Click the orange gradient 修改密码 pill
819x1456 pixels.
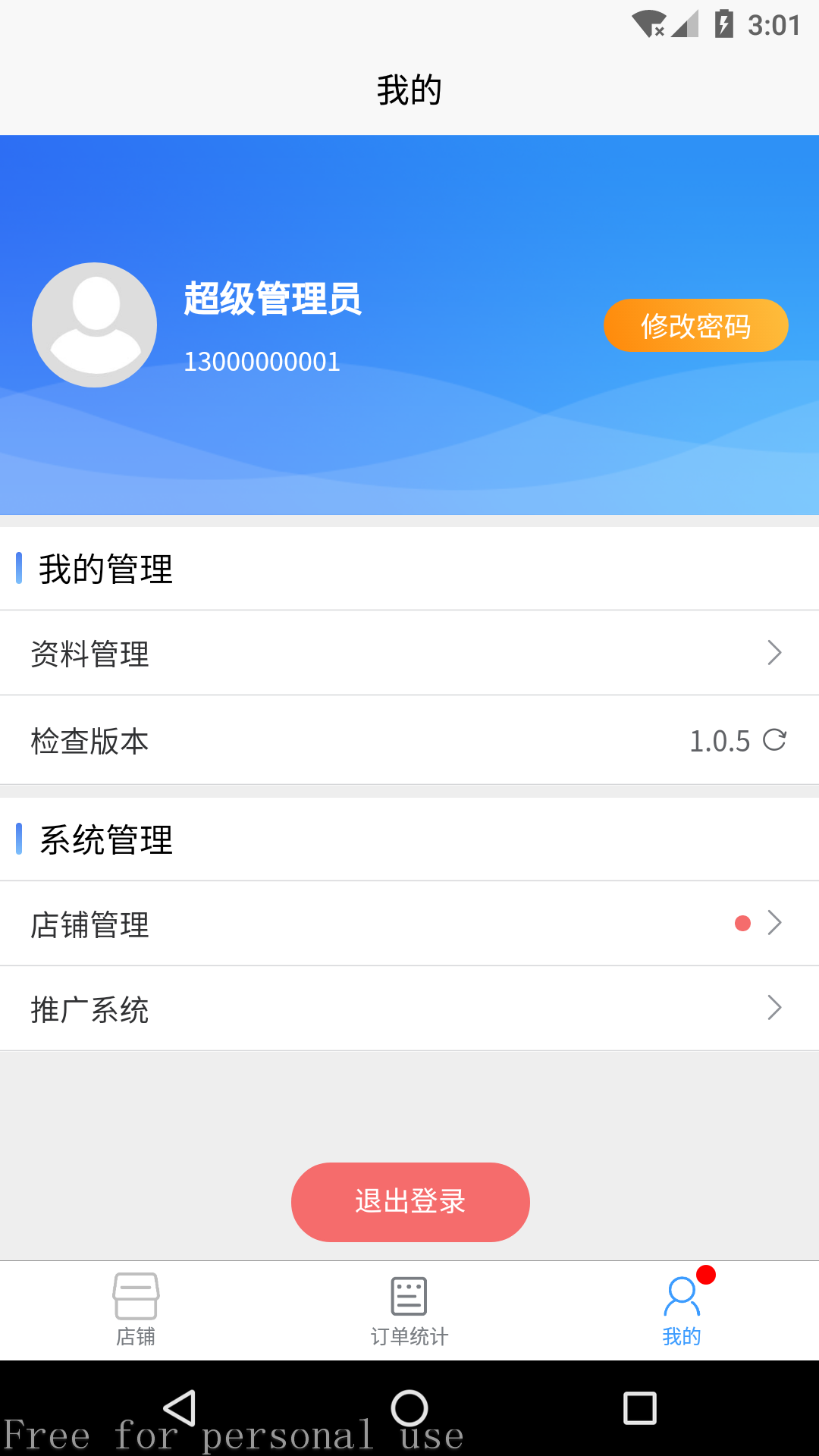point(695,326)
